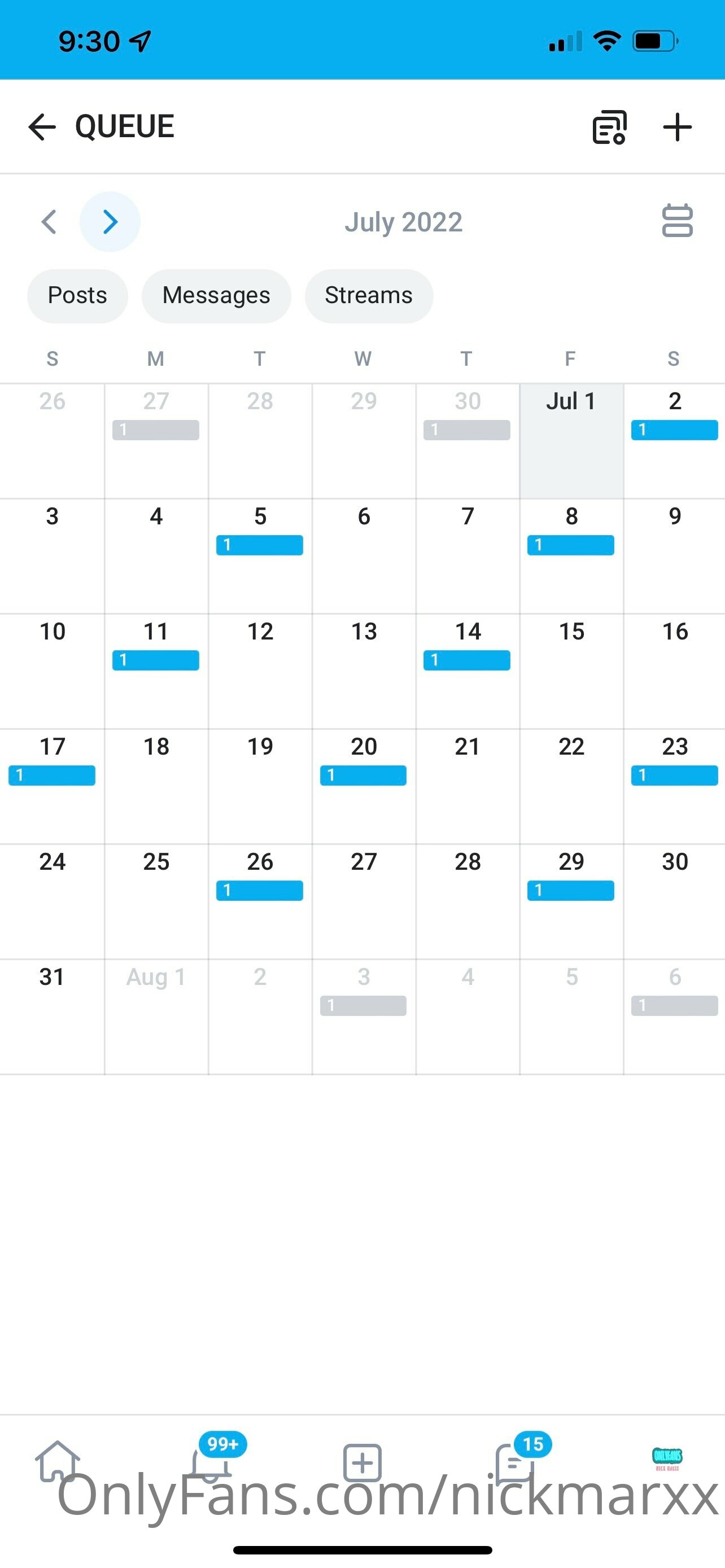725x1568 pixels.
Task: Open scheduled item on July 5
Action: 259,545
